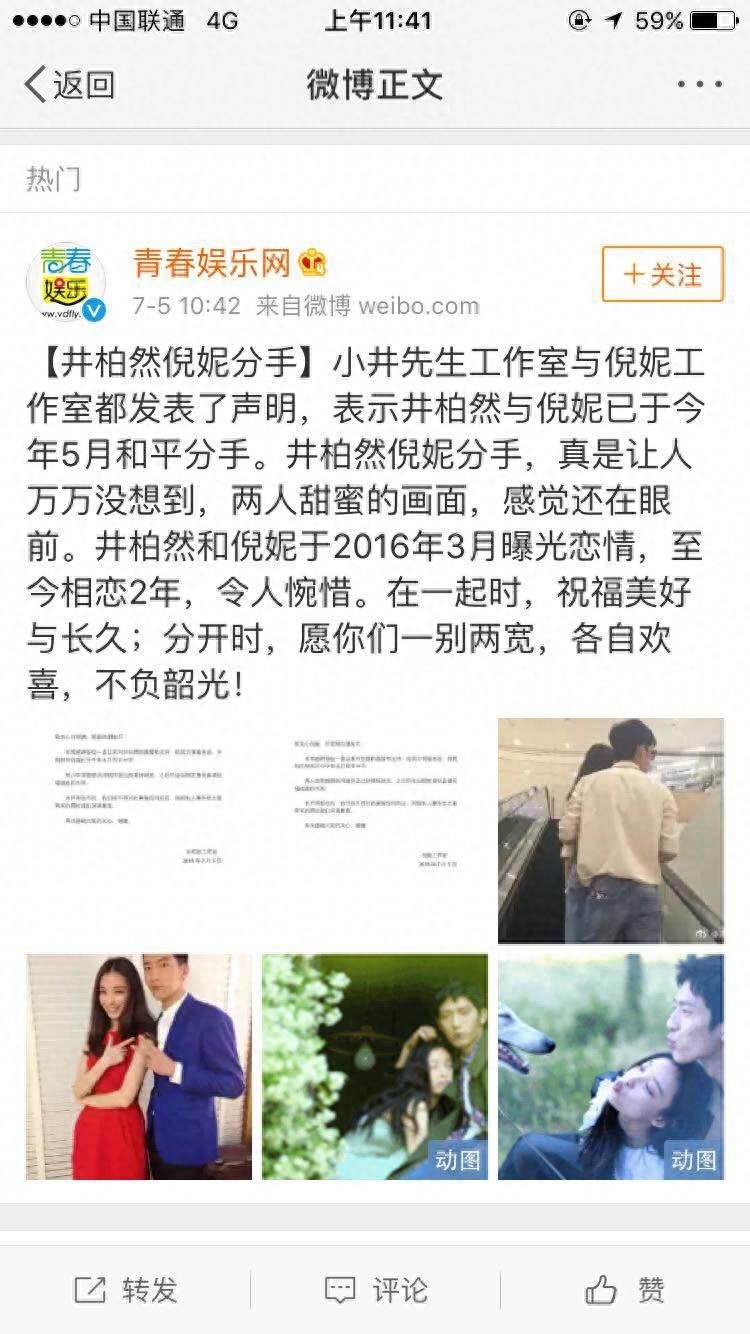Image resolution: width=750 pixels, height=1334 pixels.
Task: Open the red dress and blue suit photo
Action: pyautogui.click(x=139, y=1066)
